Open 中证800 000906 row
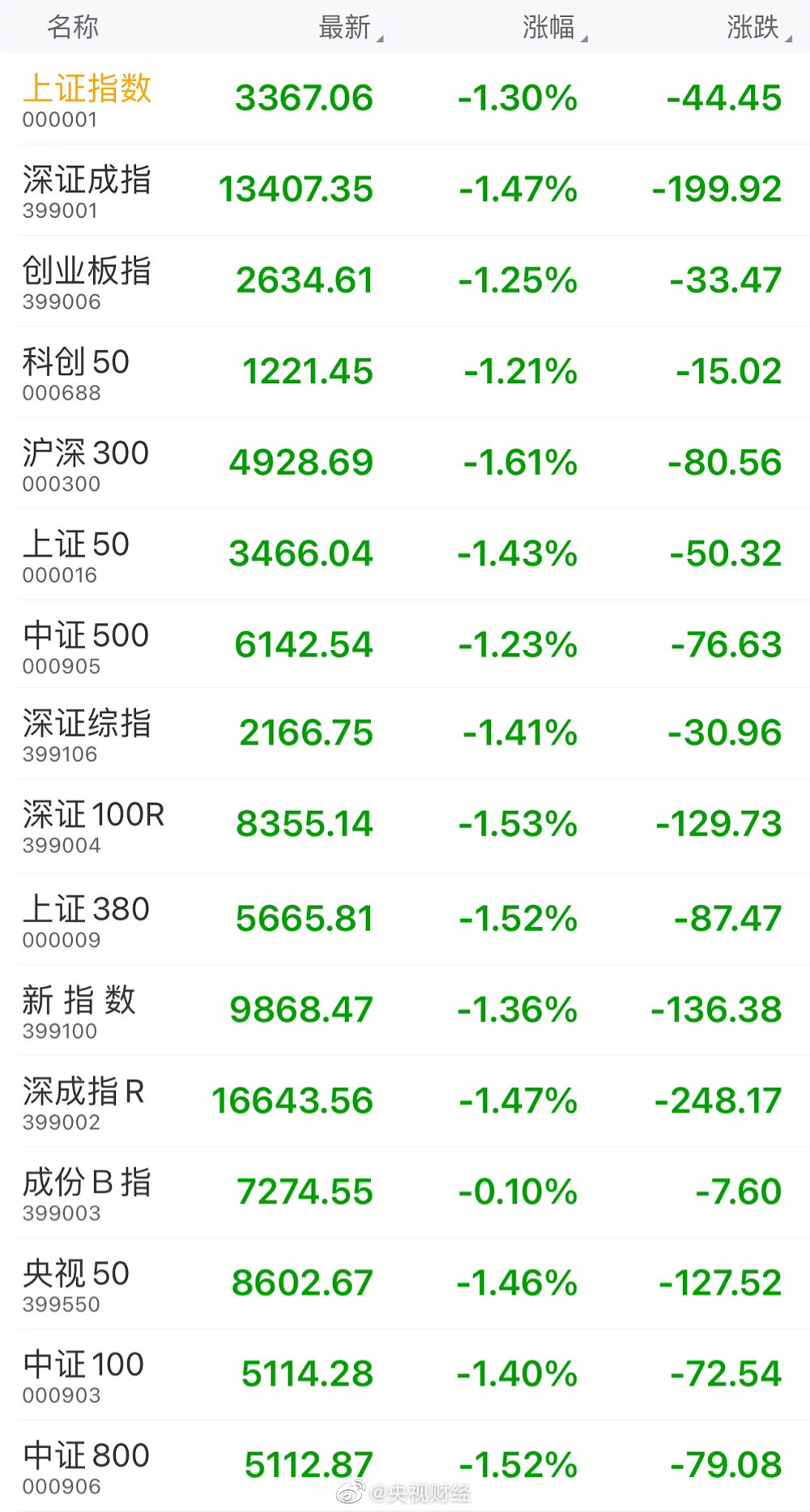This screenshot has width=810, height=1512. pos(405,1466)
